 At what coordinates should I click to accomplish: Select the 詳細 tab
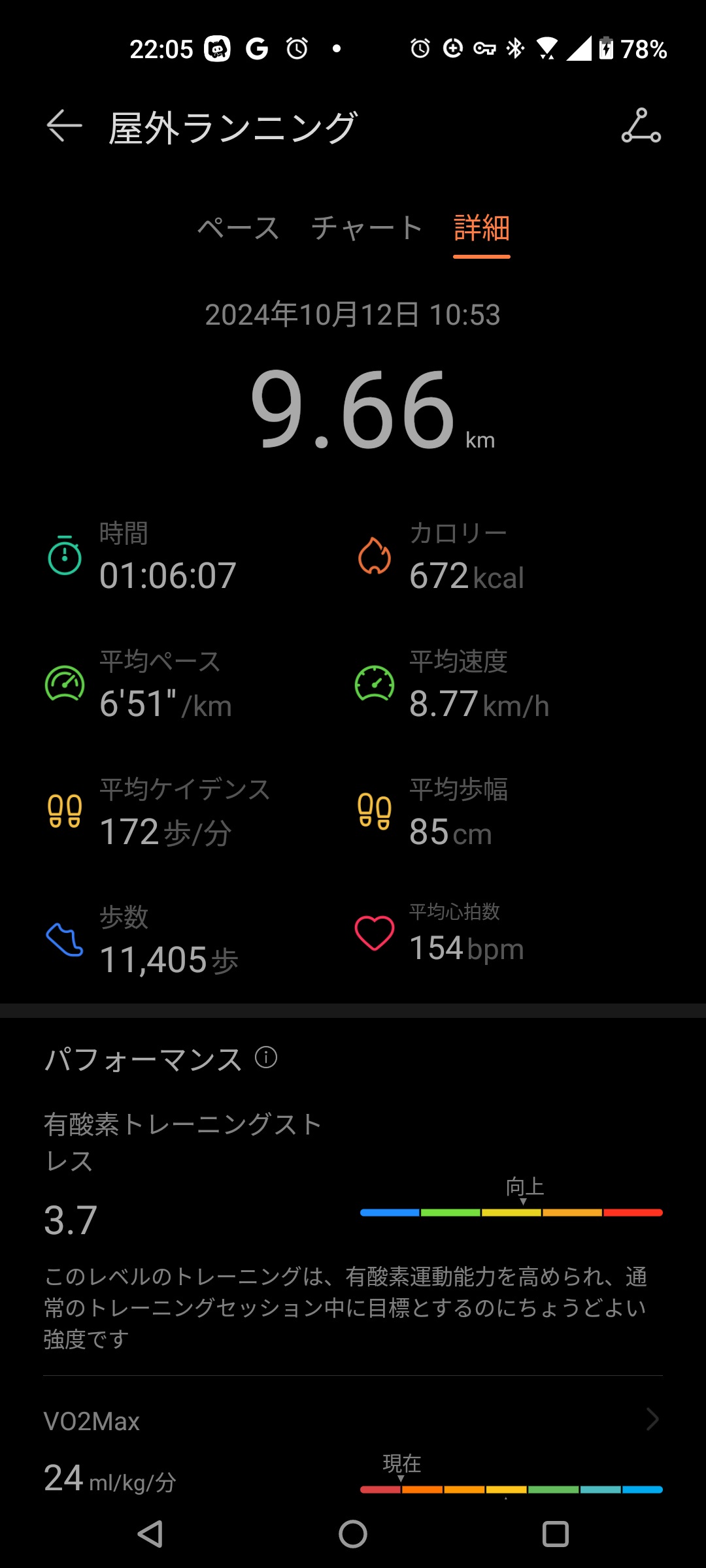coord(482,229)
